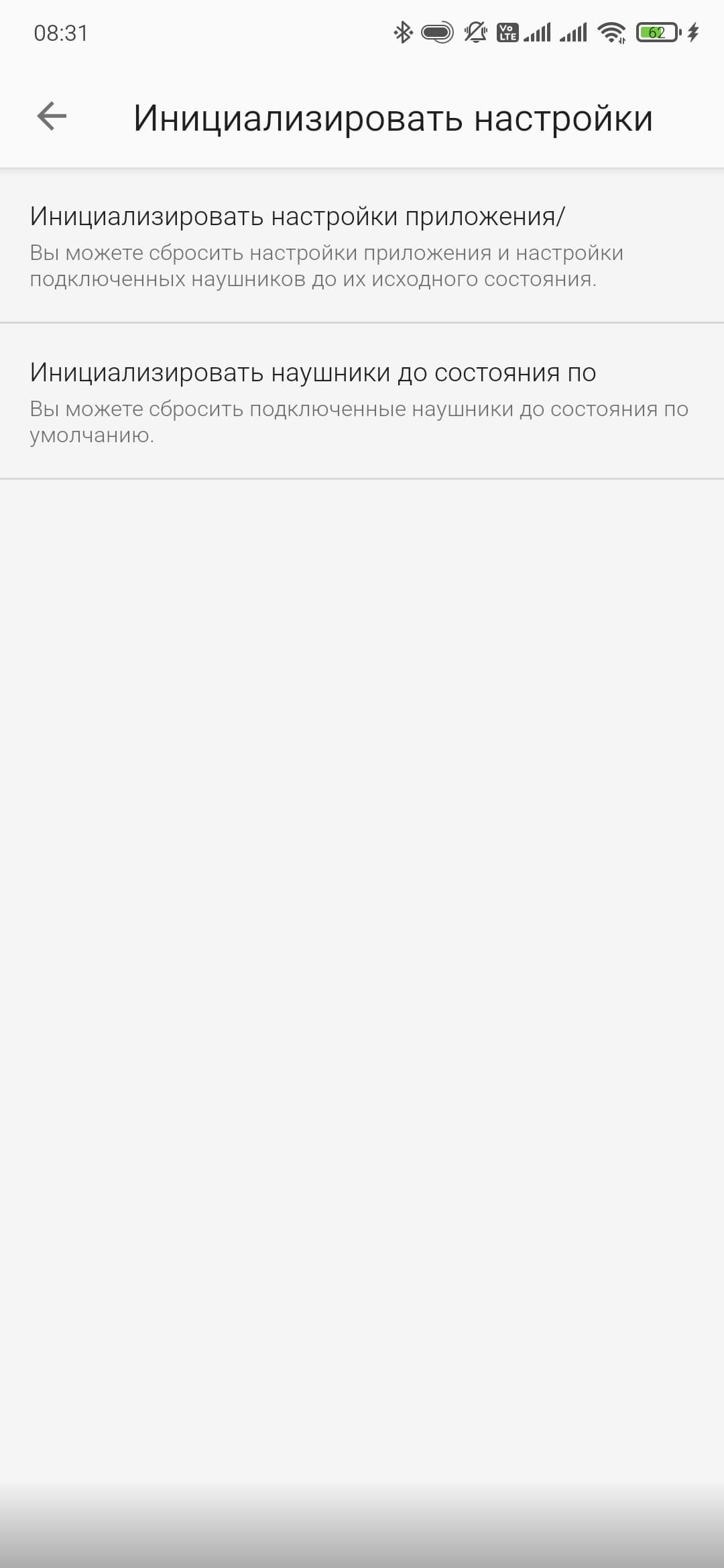The width and height of the screenshot is (724, 1568).
Task: Go back using the arrow icon
Action: (52, 117)
